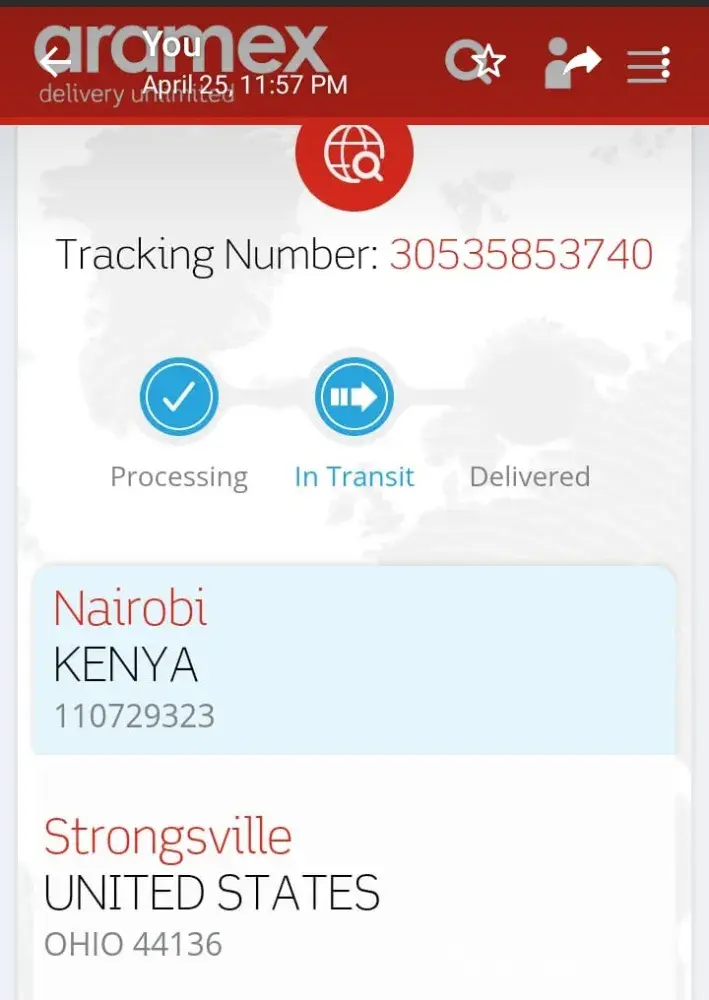
Task: Forward this image to another chat
Action: 583,63
